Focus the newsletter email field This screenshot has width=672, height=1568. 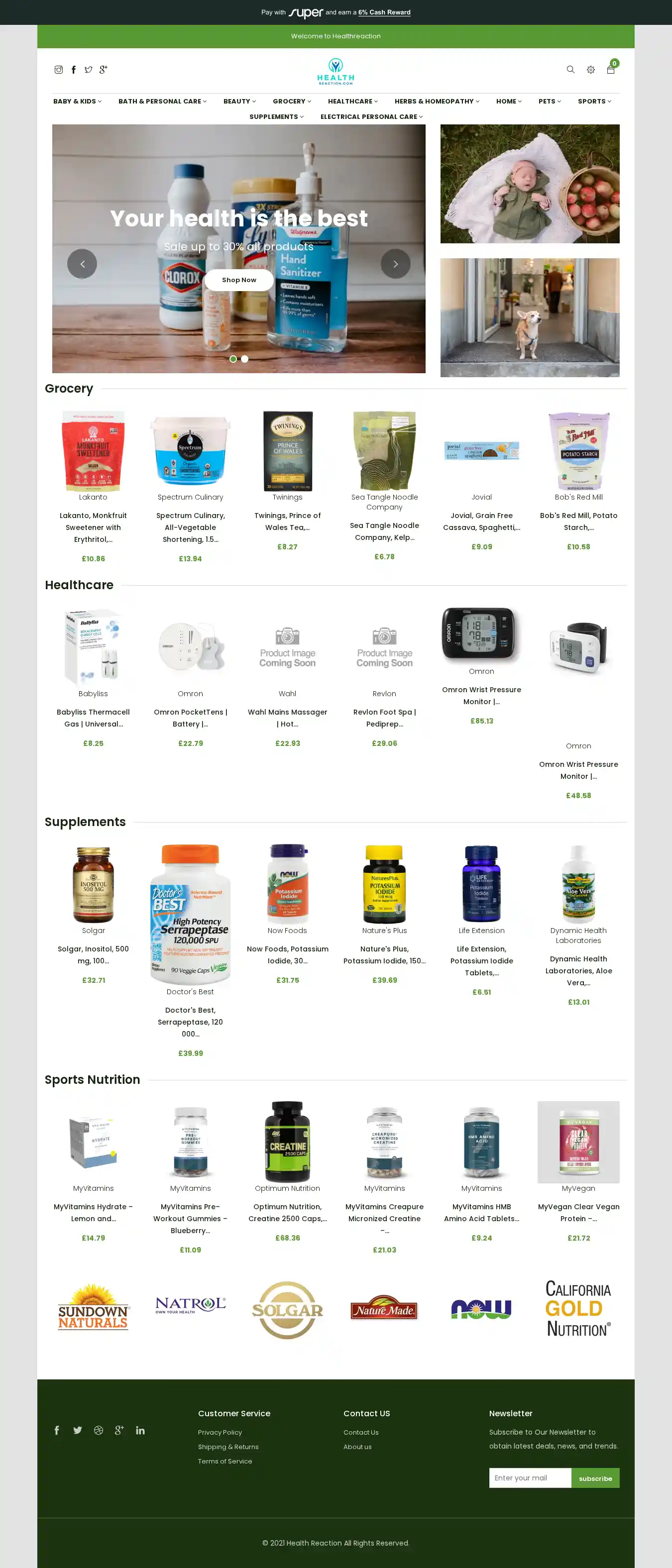point(530,1477)
